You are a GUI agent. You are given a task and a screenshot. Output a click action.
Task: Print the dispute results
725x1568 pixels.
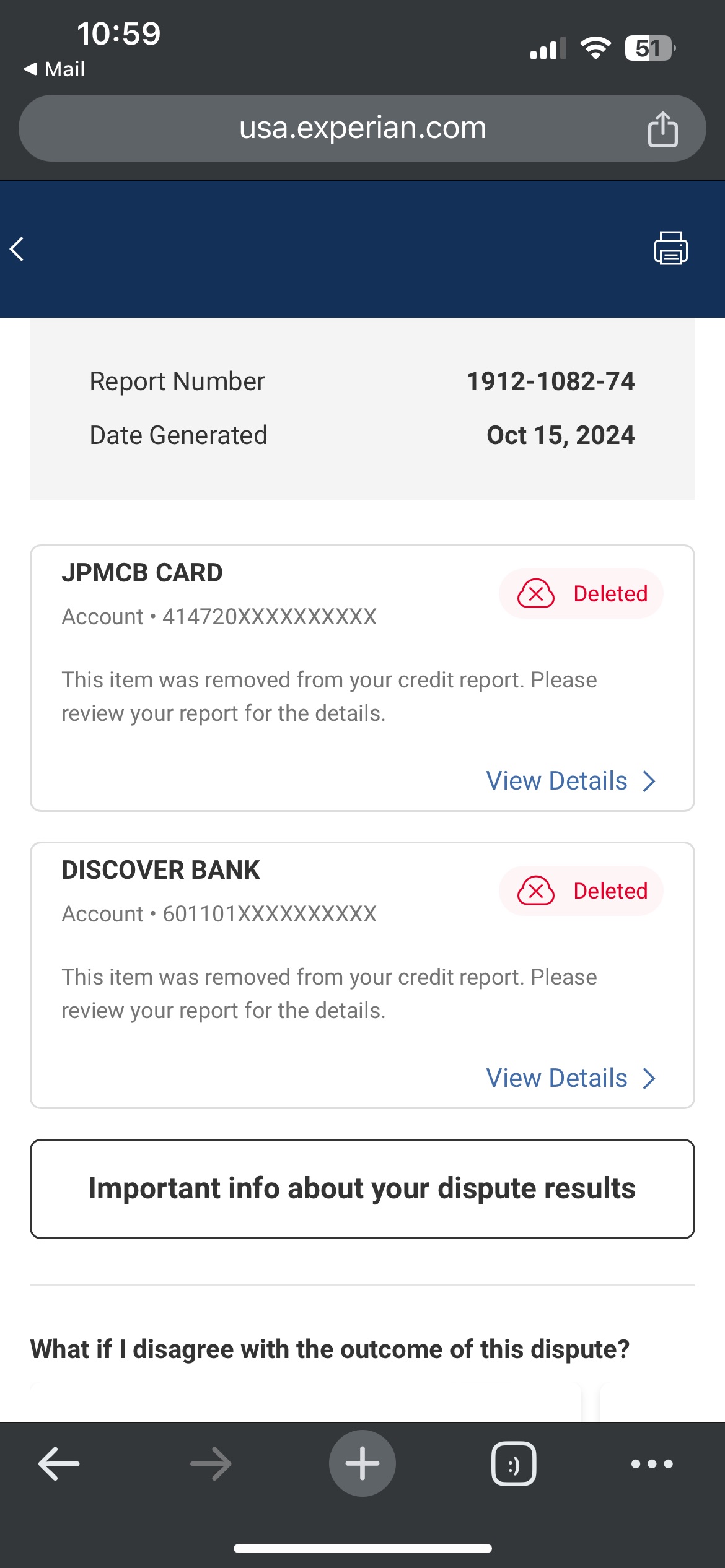click(670, 248)
